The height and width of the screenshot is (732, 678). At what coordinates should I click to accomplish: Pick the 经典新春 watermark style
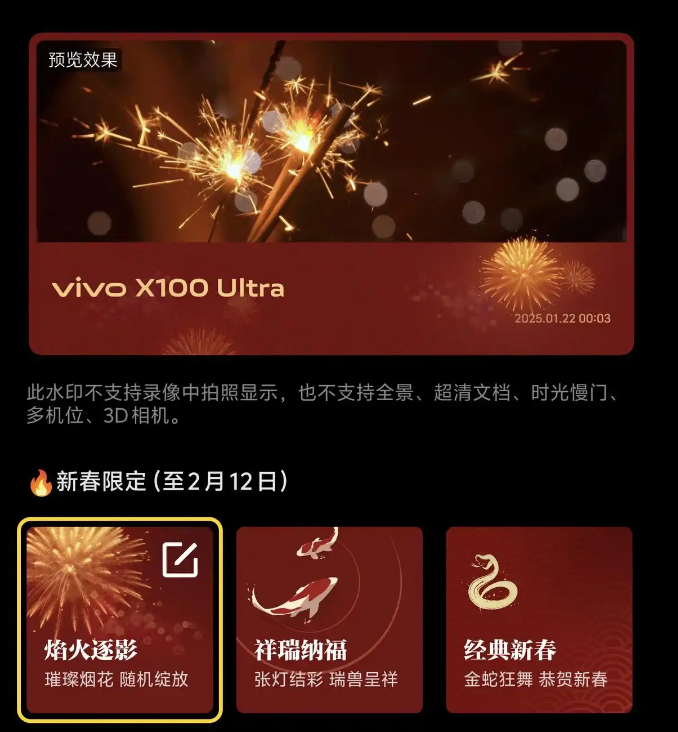[539, 619]
